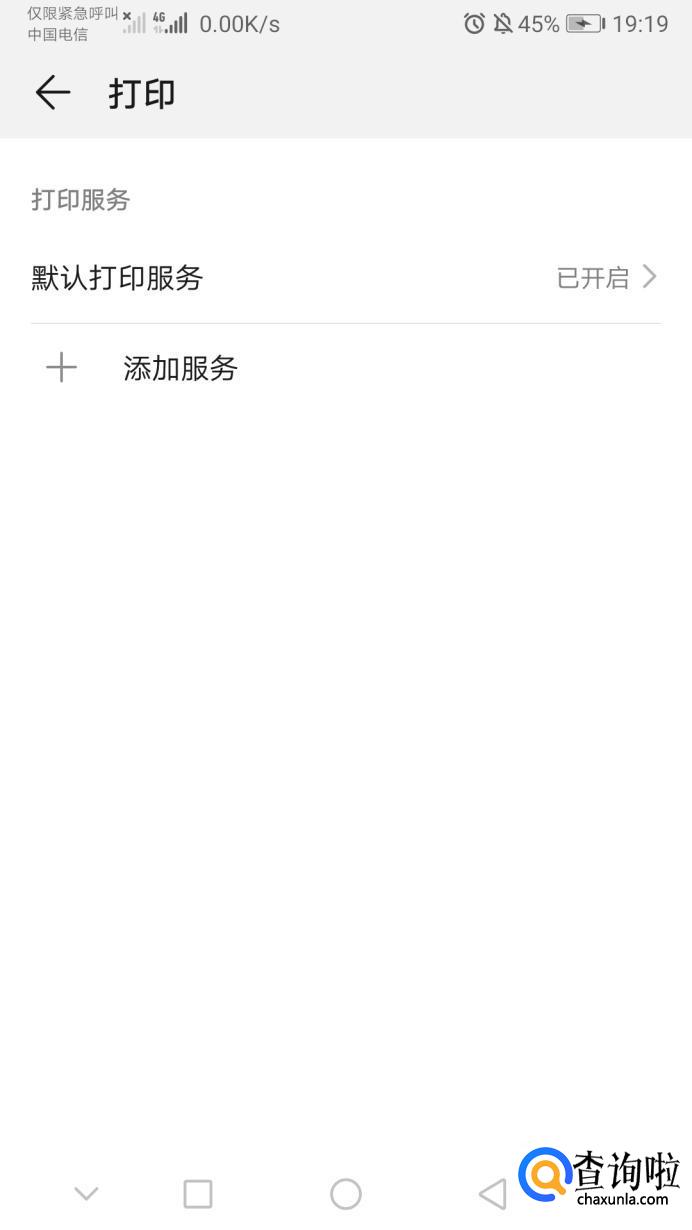Open 默认打印服务 settings
This screenshot has width=692, height=1230.
345,277
